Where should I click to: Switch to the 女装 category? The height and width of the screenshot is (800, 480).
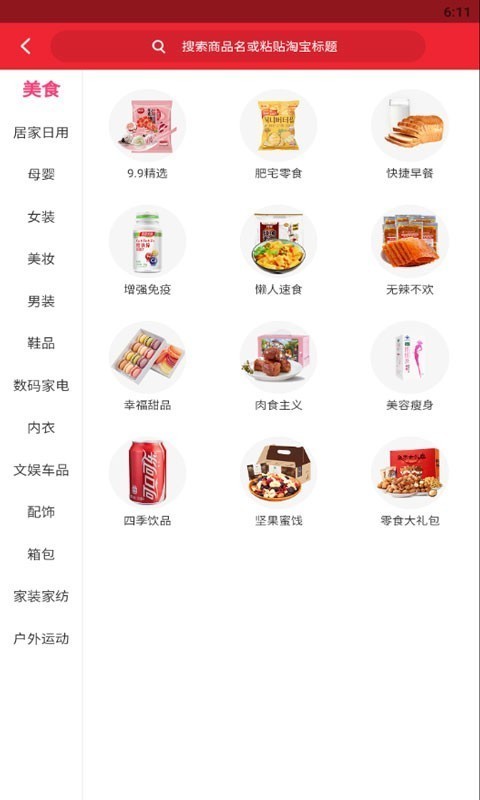(x=41, y=217)
